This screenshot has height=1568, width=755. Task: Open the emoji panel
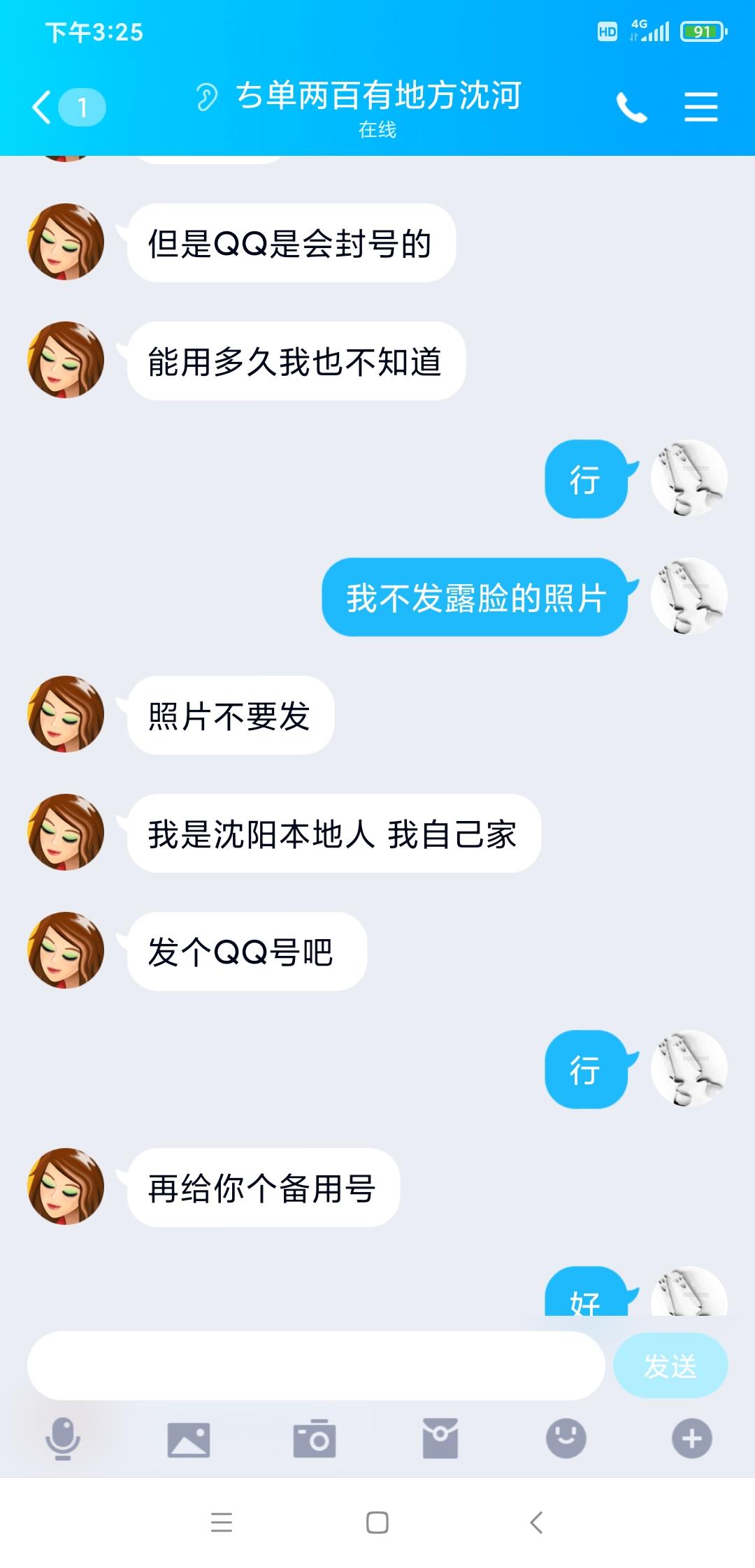(x=566, y=1439)
